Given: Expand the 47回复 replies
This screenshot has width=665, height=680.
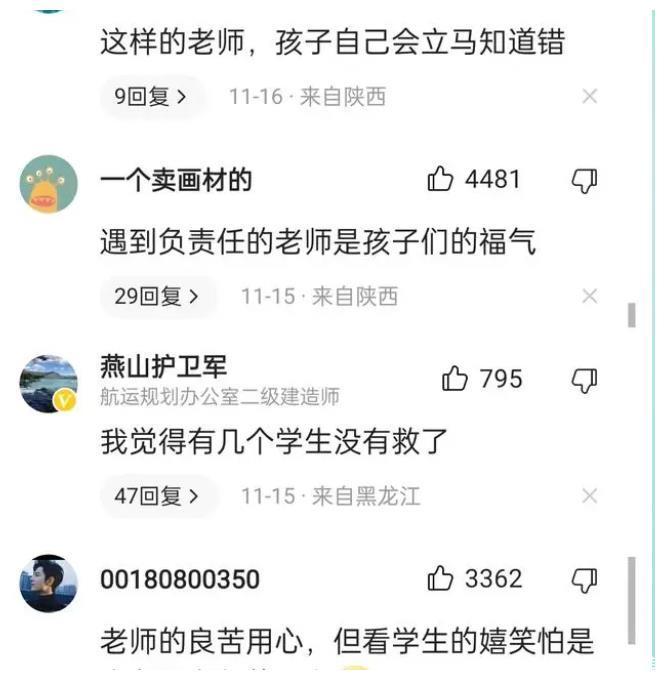Looking at the screenshot, I should 157,496.
